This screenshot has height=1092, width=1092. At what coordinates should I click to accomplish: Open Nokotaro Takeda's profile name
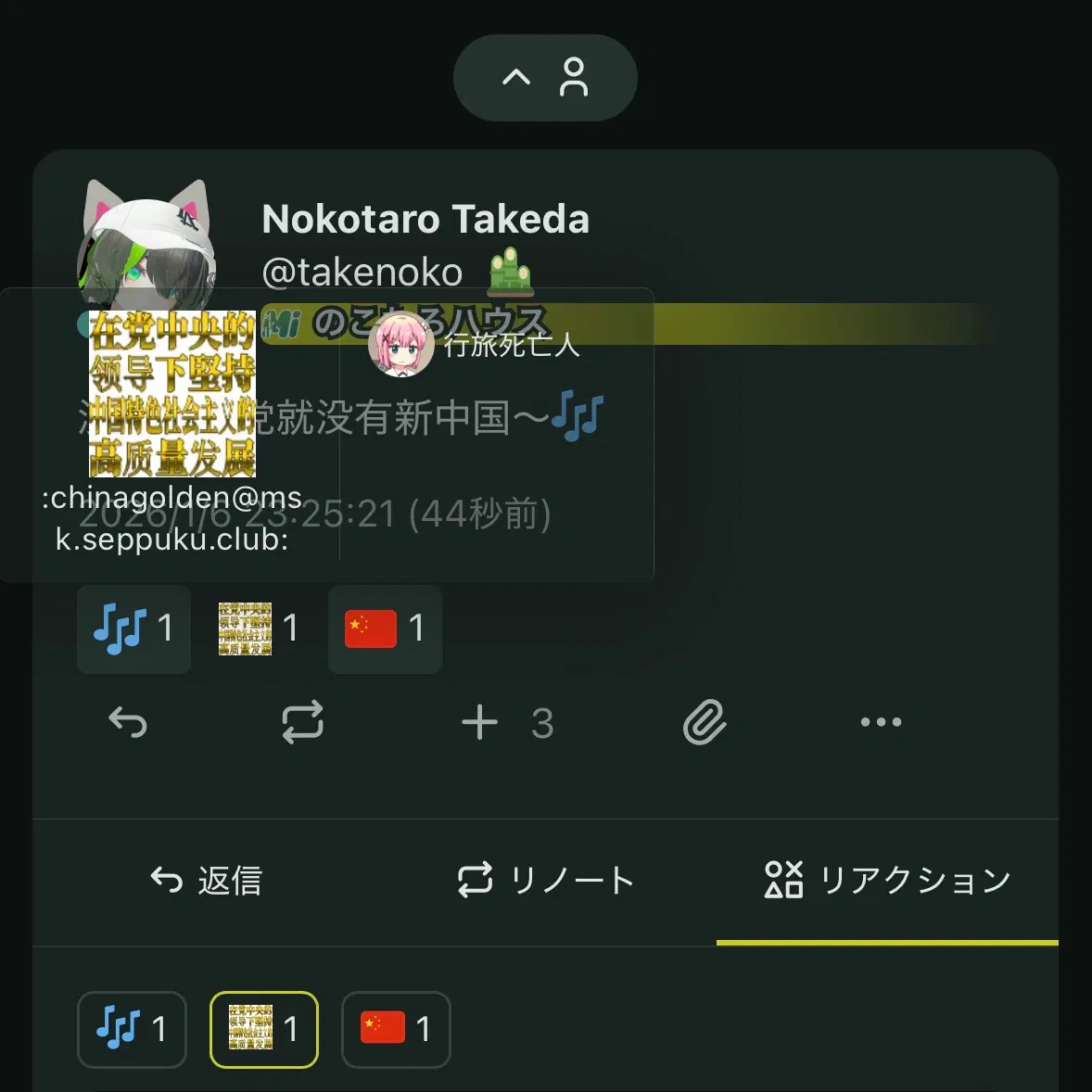pyautogui.click(x=425, y=220)
